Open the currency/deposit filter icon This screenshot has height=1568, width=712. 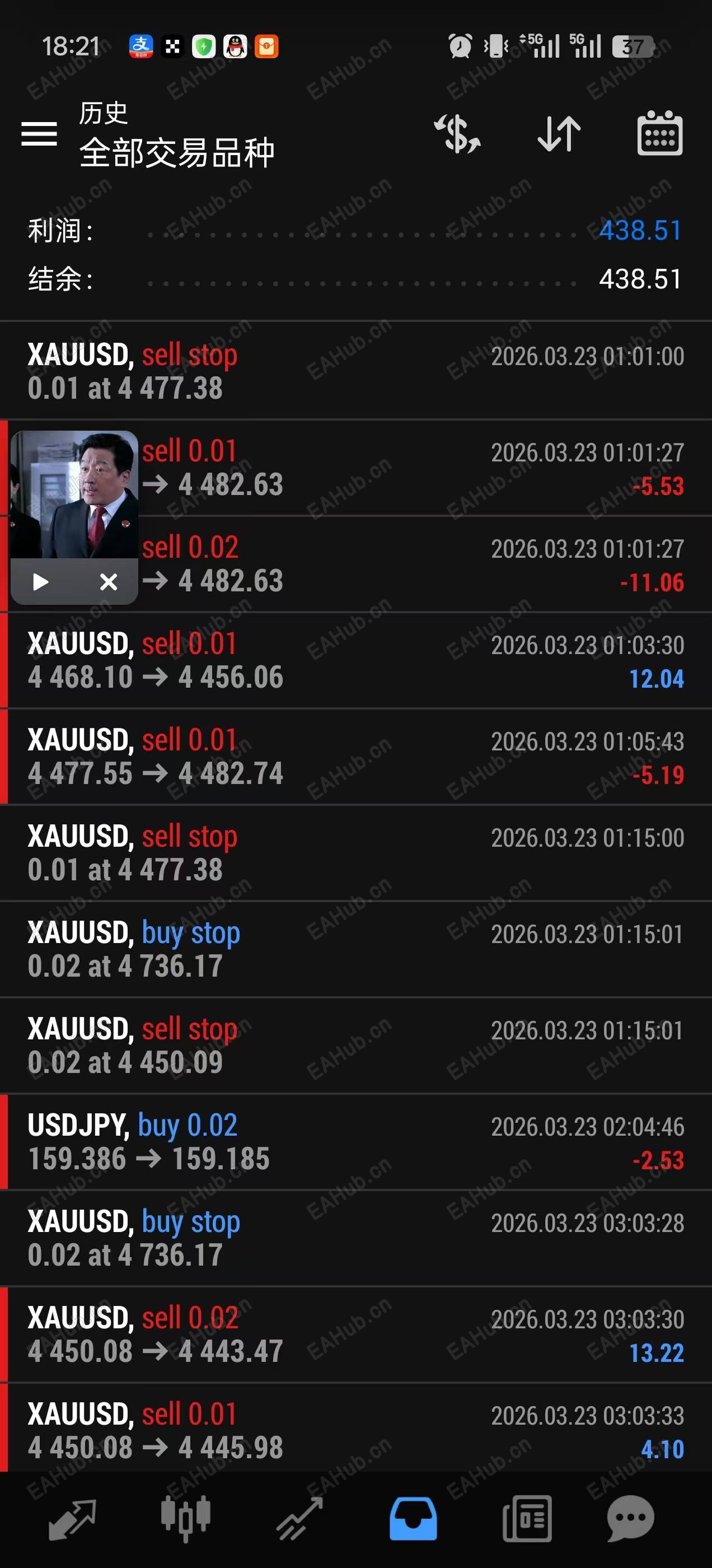coord(458,133)
